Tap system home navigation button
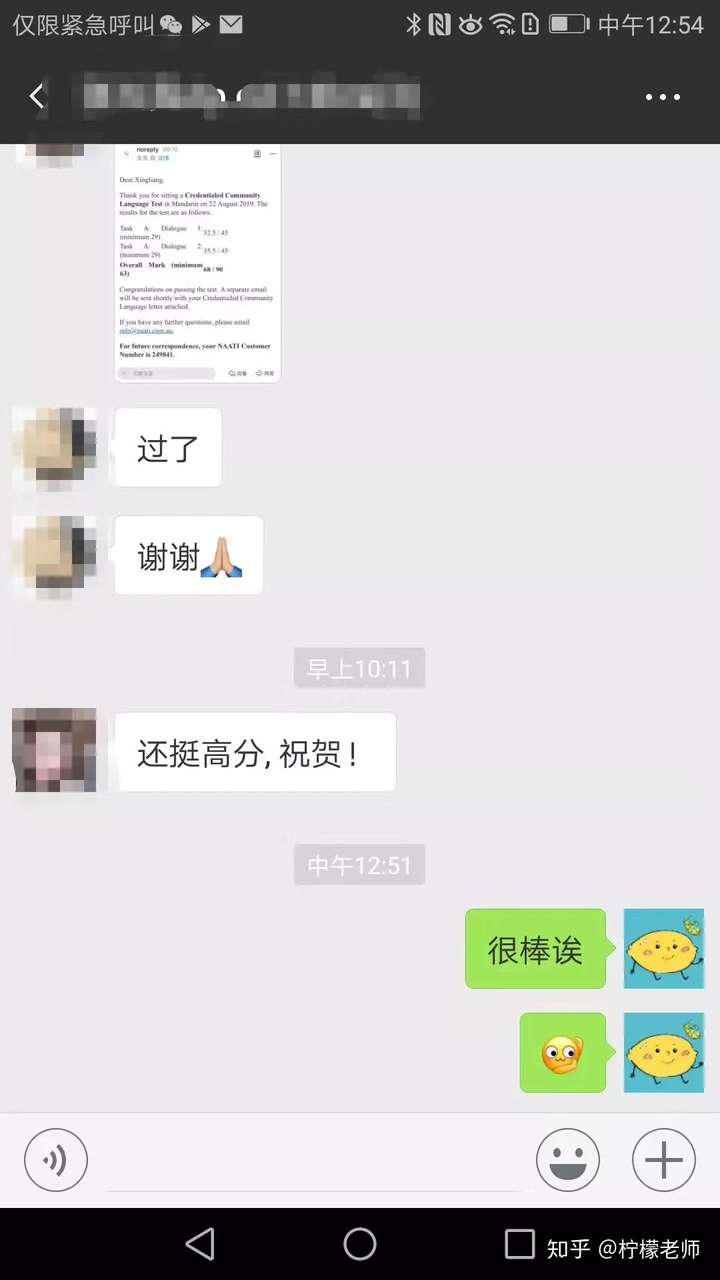The width and height of the screenshot is (720, 1280). pos(360,1244)
